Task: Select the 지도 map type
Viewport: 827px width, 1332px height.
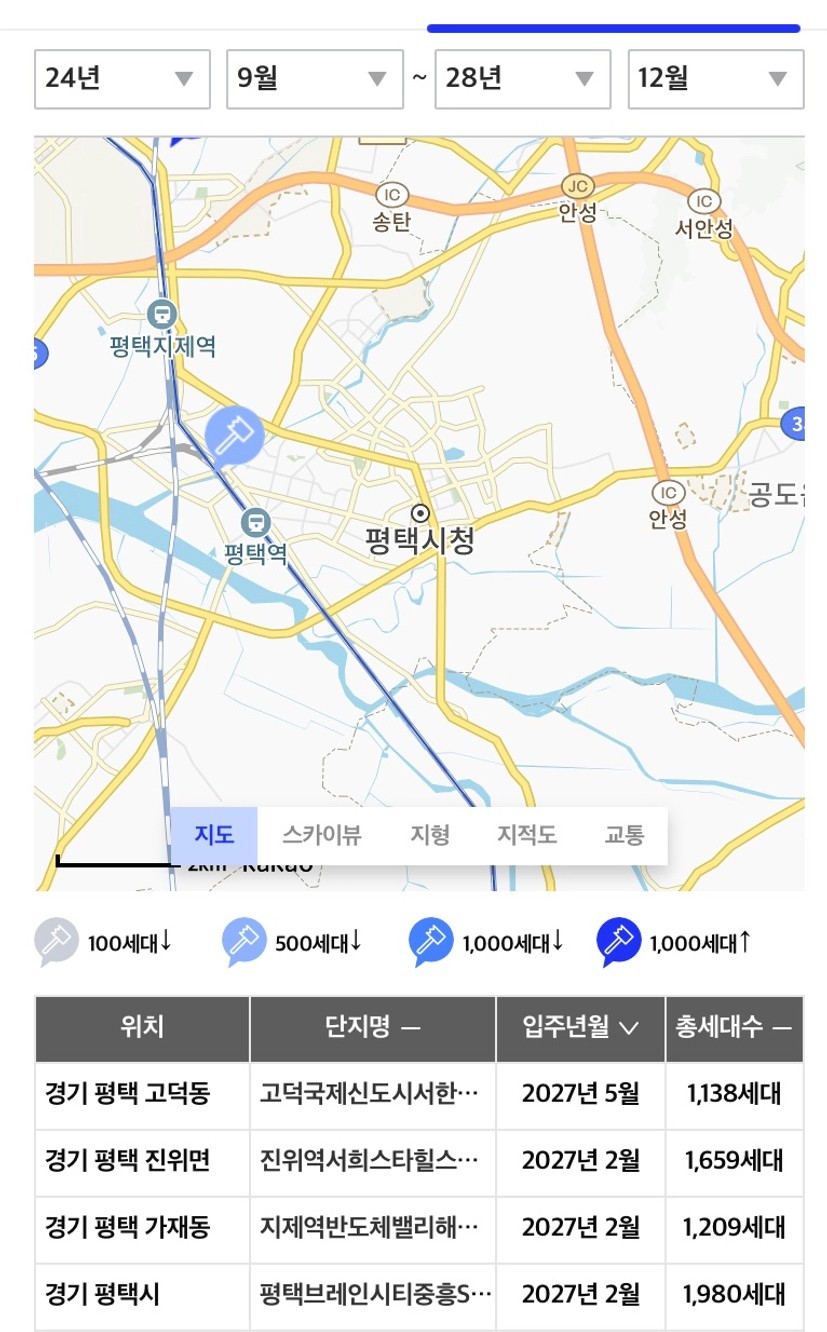Action: [x=214, y=835]
